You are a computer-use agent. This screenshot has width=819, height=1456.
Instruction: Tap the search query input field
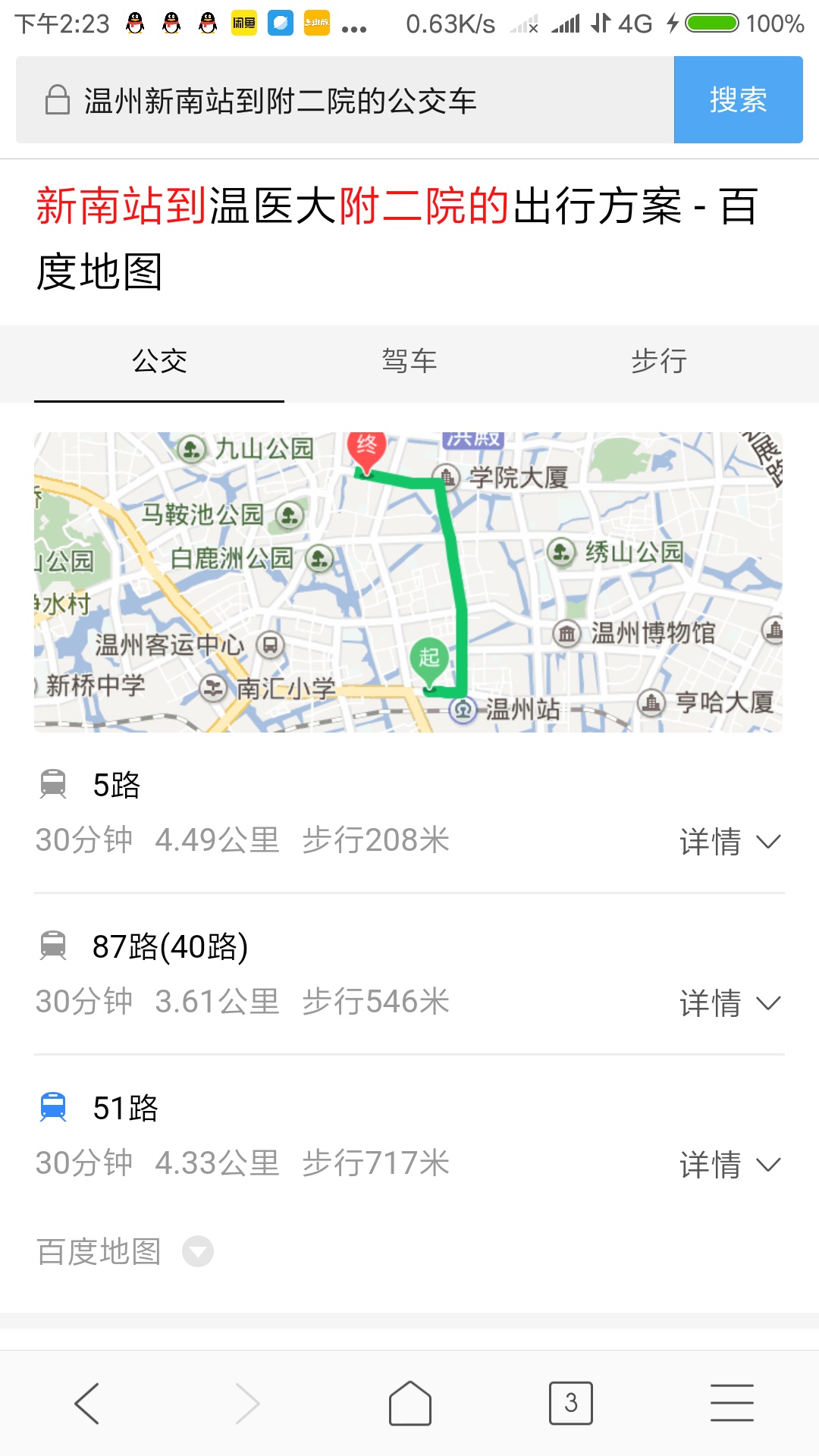click(x=345, y=100)
